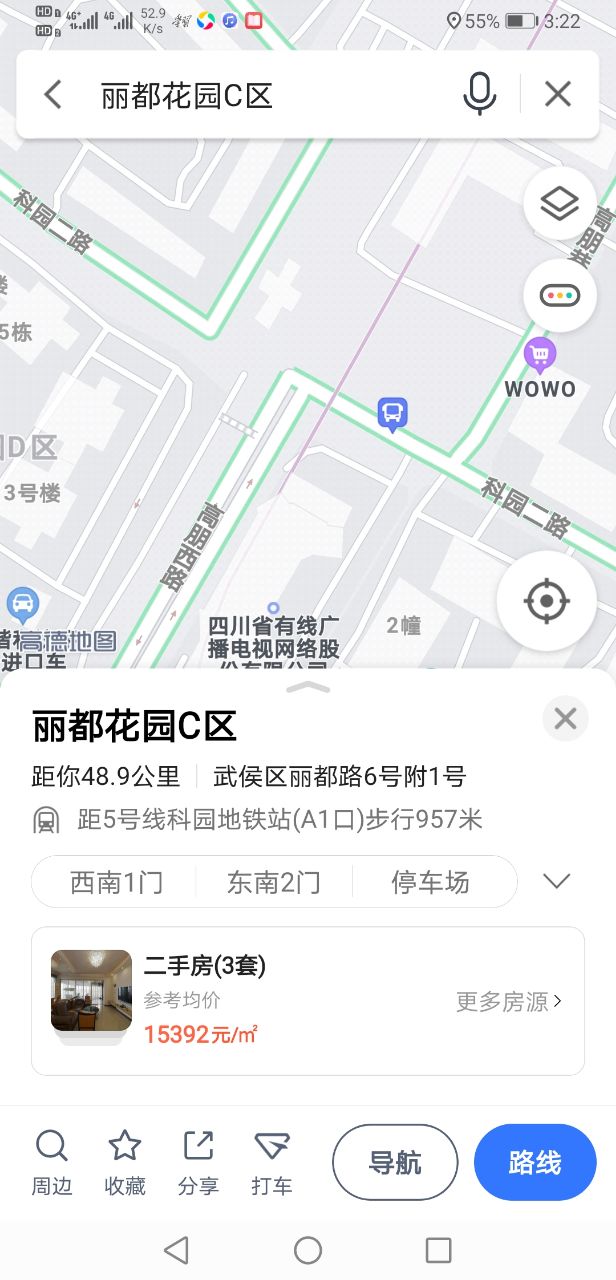Start voice search with the microphone
Screen dimensions: 616x1280
[x=480, y=95]
